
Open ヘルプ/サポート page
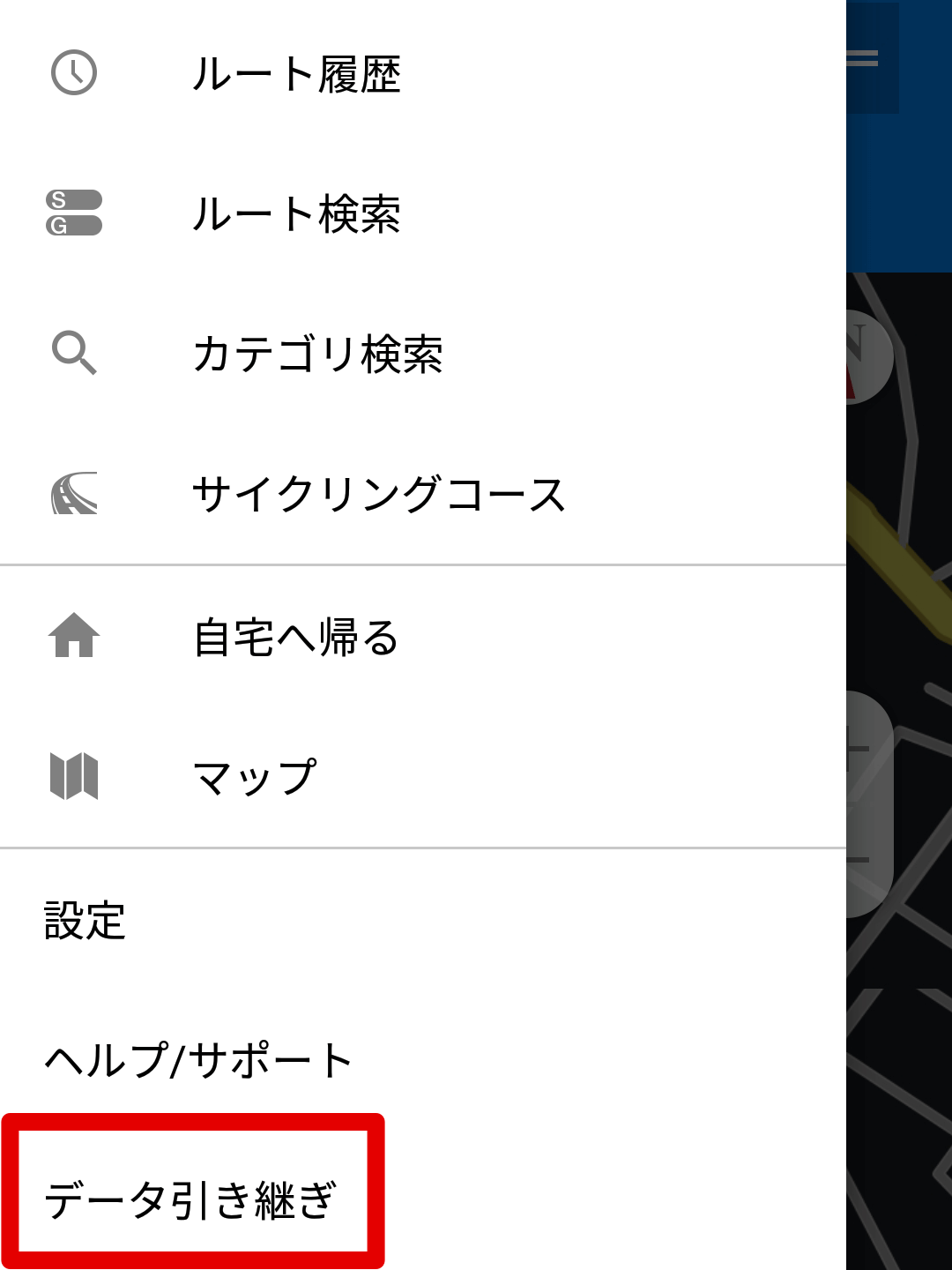tap(199, 1060)
